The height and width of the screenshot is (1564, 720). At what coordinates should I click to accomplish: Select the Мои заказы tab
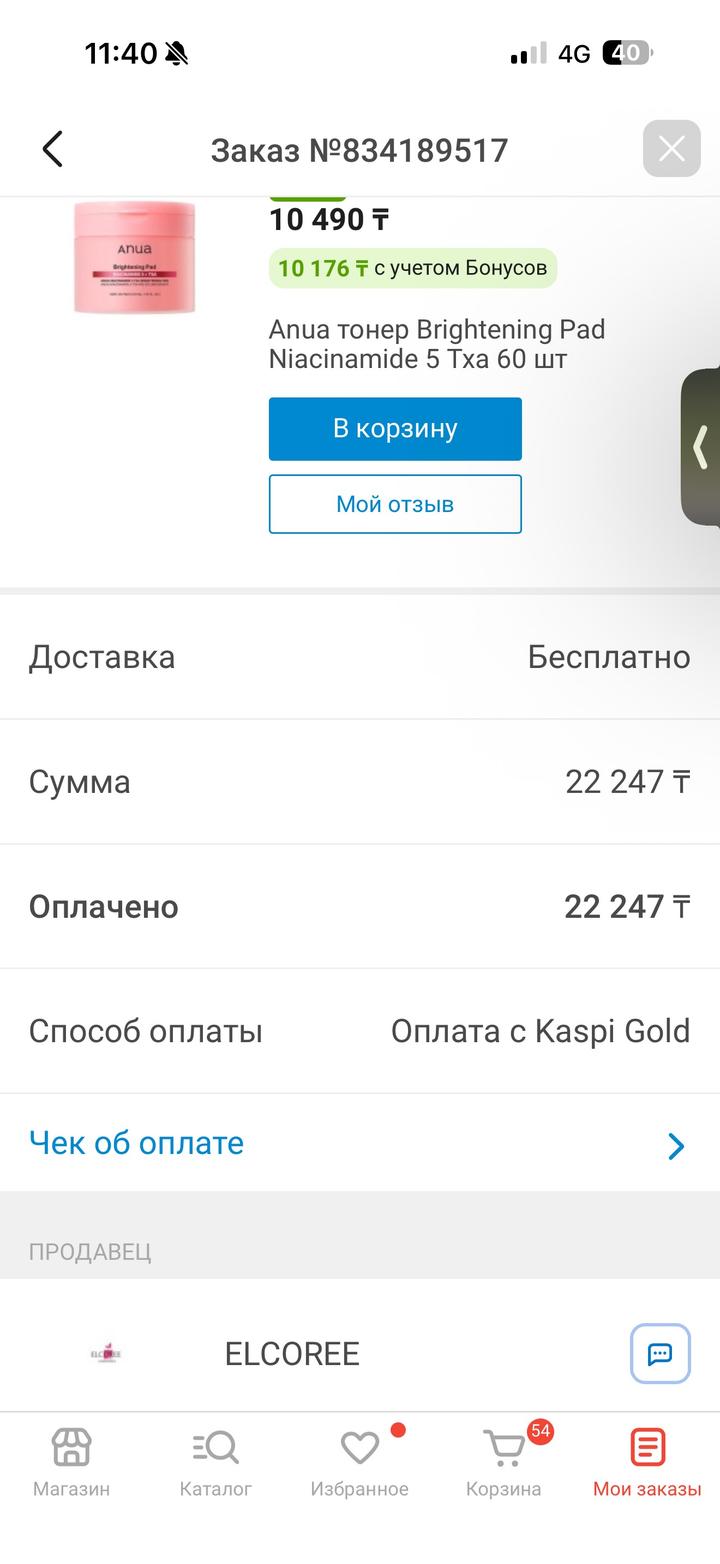(x=647, y=1462)
